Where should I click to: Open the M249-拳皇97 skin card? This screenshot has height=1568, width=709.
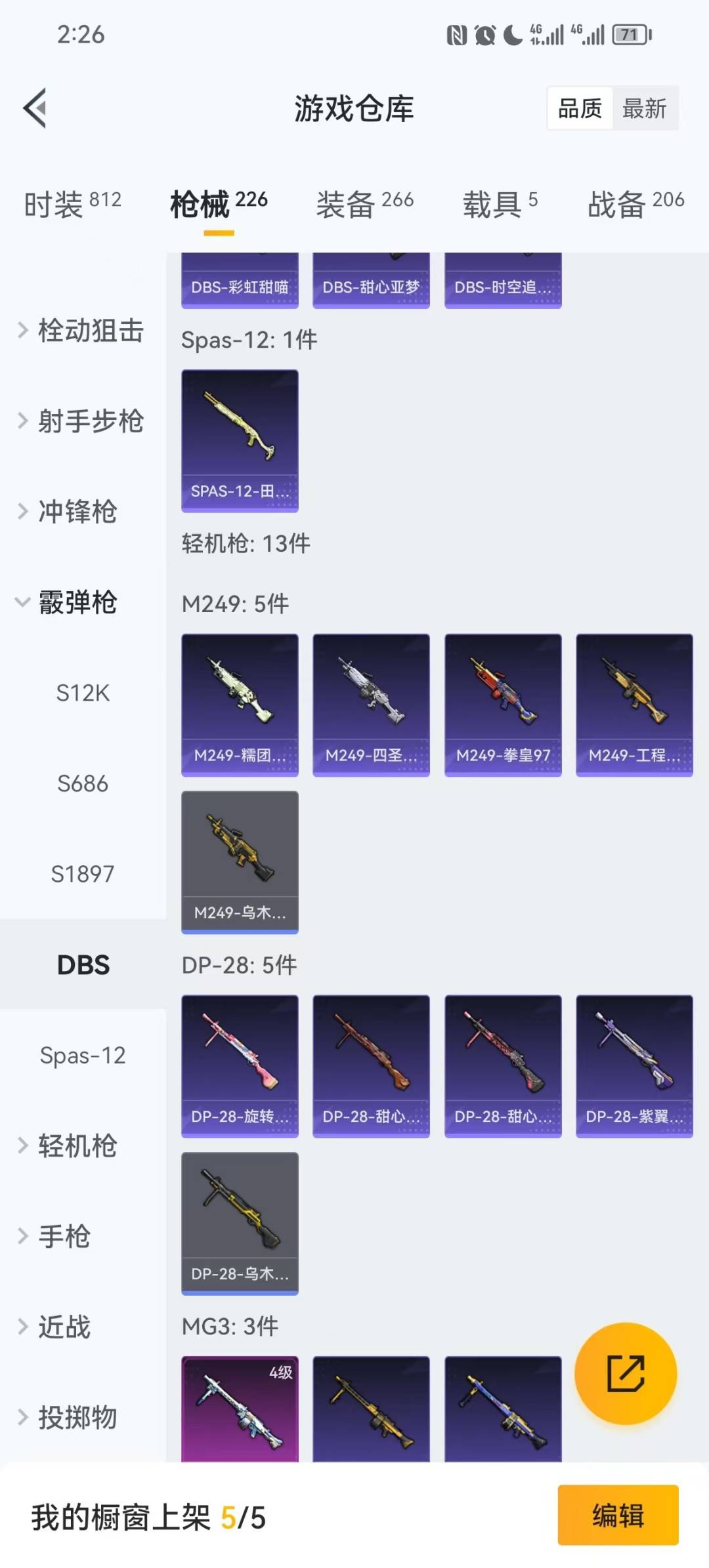point(503,705)
